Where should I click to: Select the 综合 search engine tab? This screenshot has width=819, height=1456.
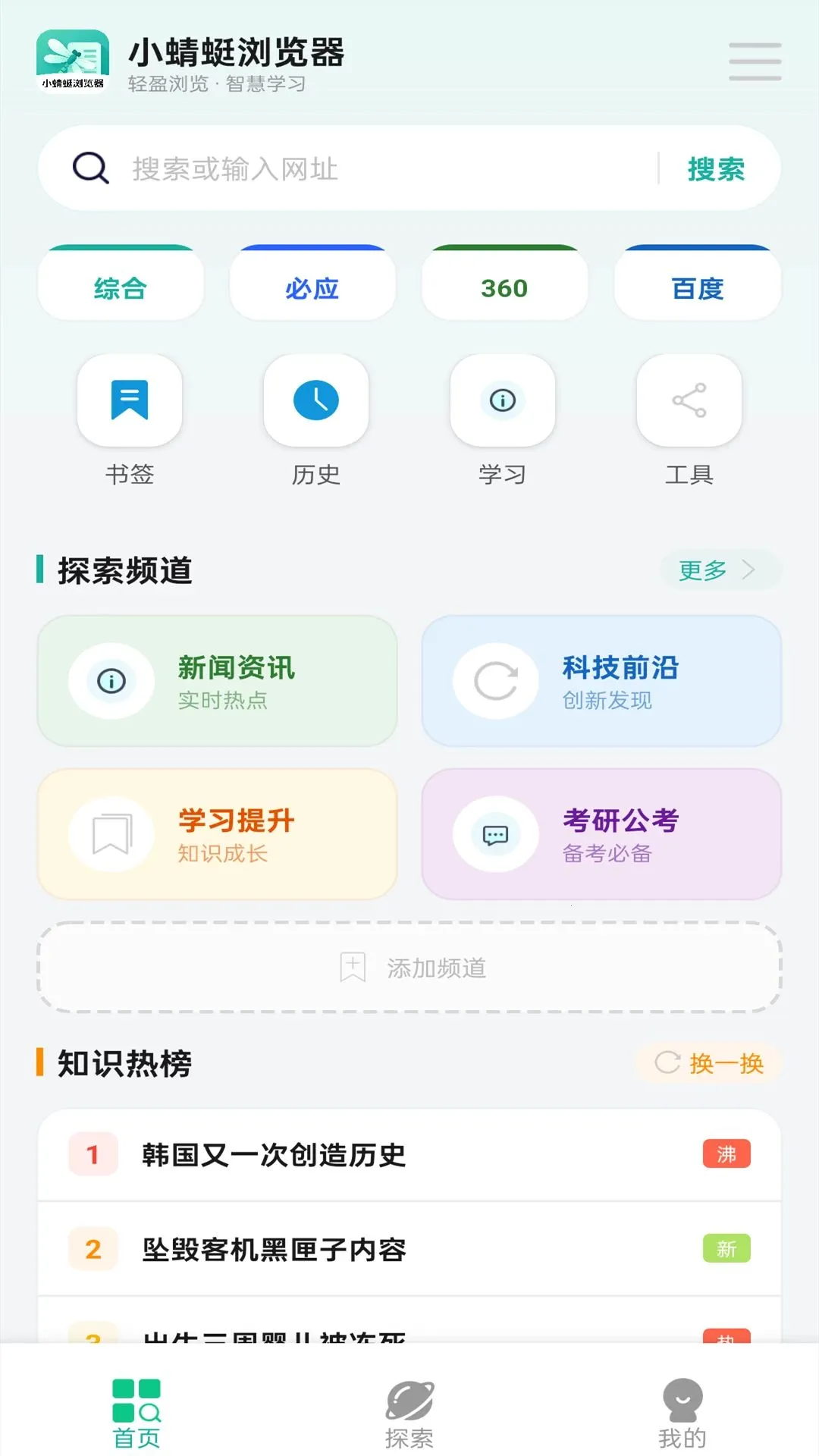click(x=121, y=283)
